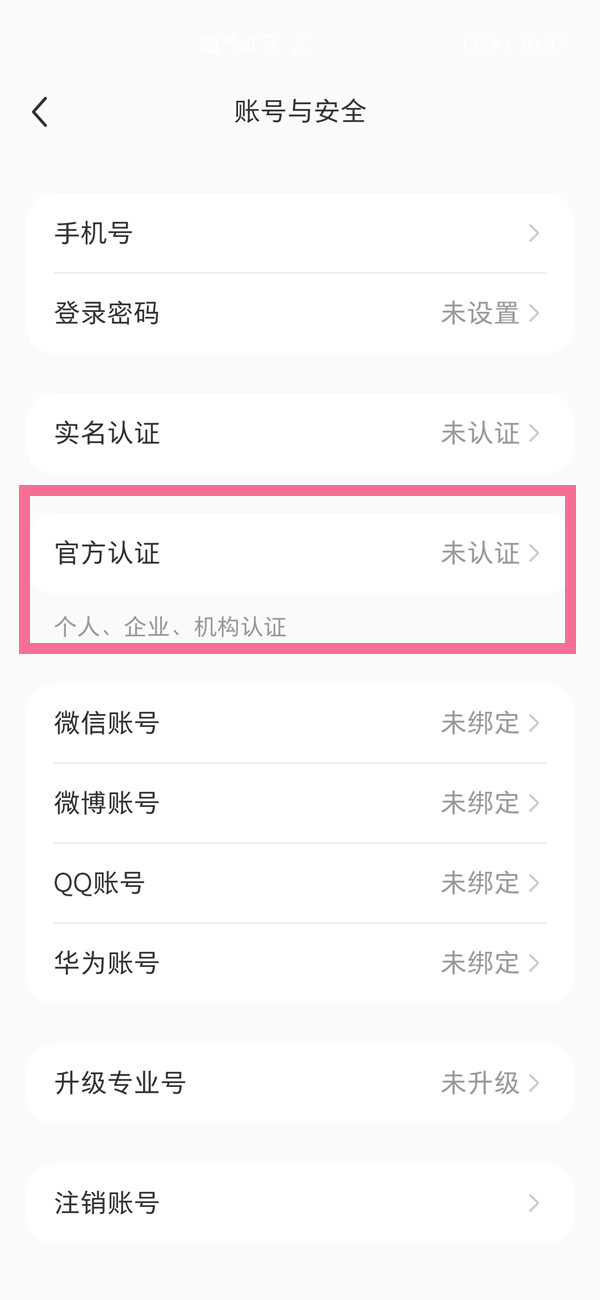600x1300 pixels.
Task: Open the 华为账号 binding row
Action: tap(300, 963)
